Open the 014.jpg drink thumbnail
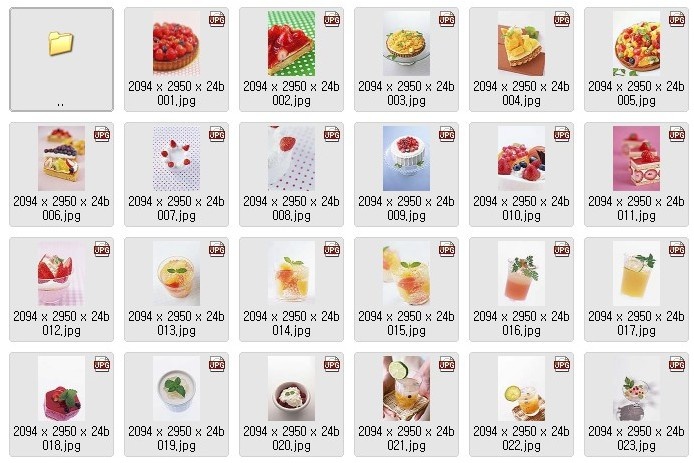The height and width of the screenshot is (463, 694). (291, 289)
